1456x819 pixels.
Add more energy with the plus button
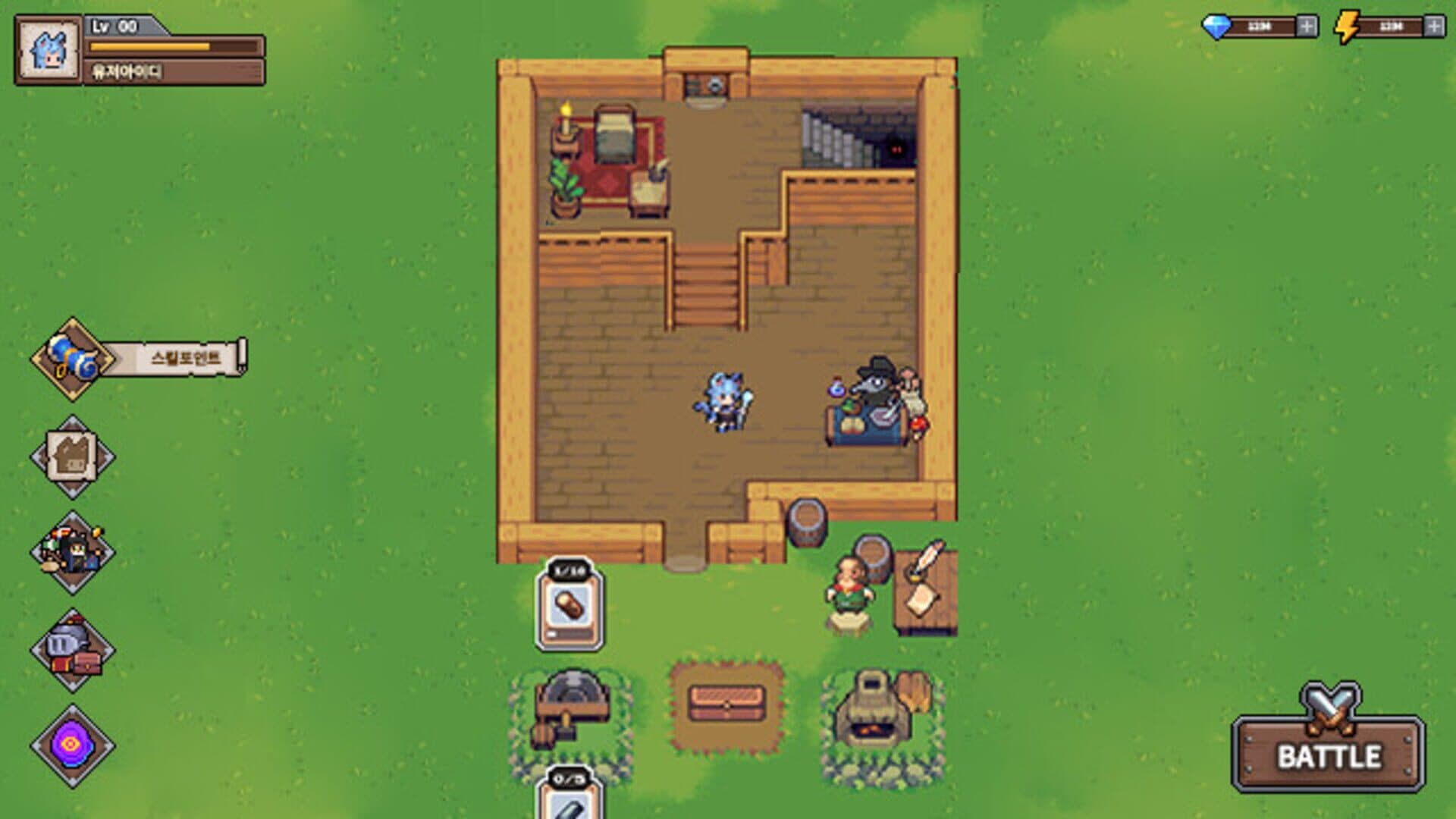pos(1434,27)
